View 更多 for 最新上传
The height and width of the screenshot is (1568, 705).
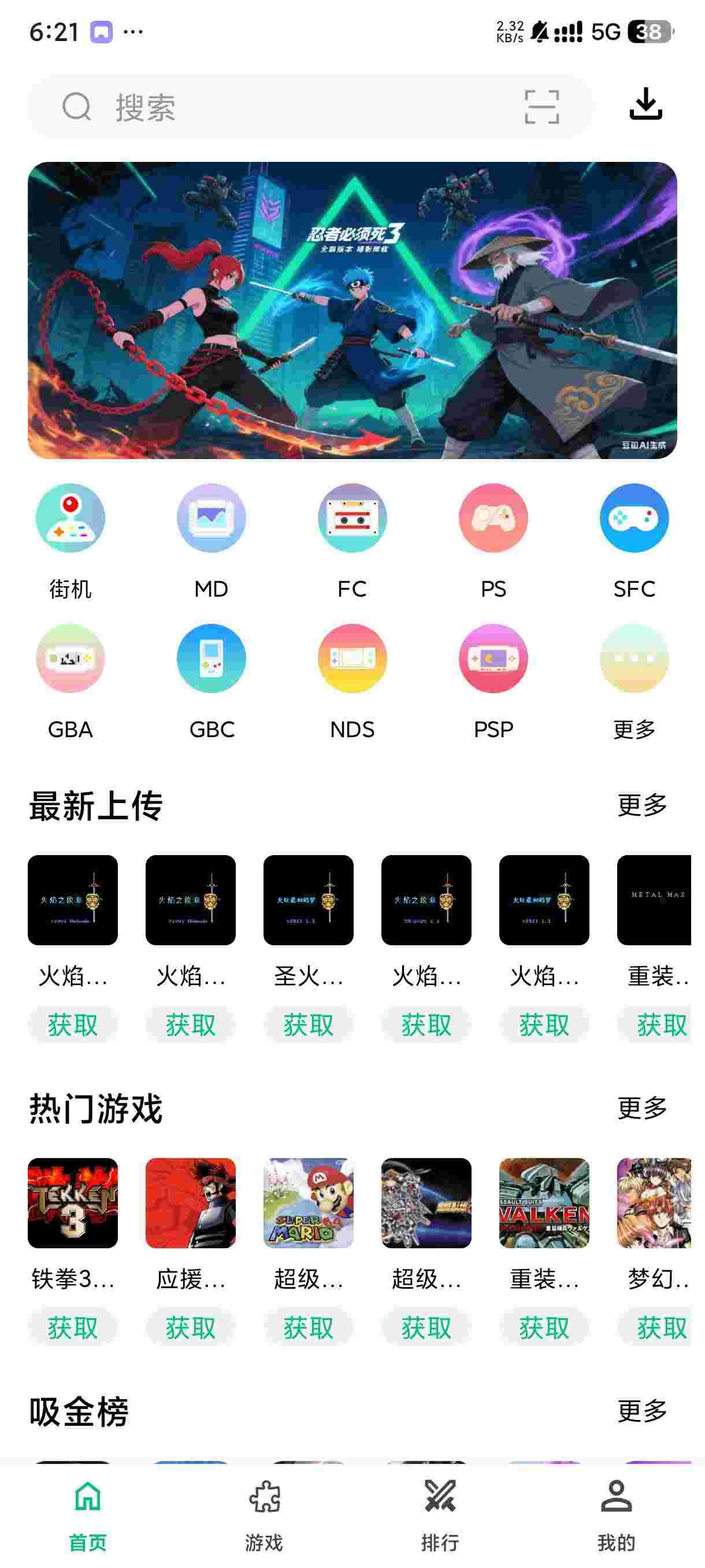click(642, 805)
